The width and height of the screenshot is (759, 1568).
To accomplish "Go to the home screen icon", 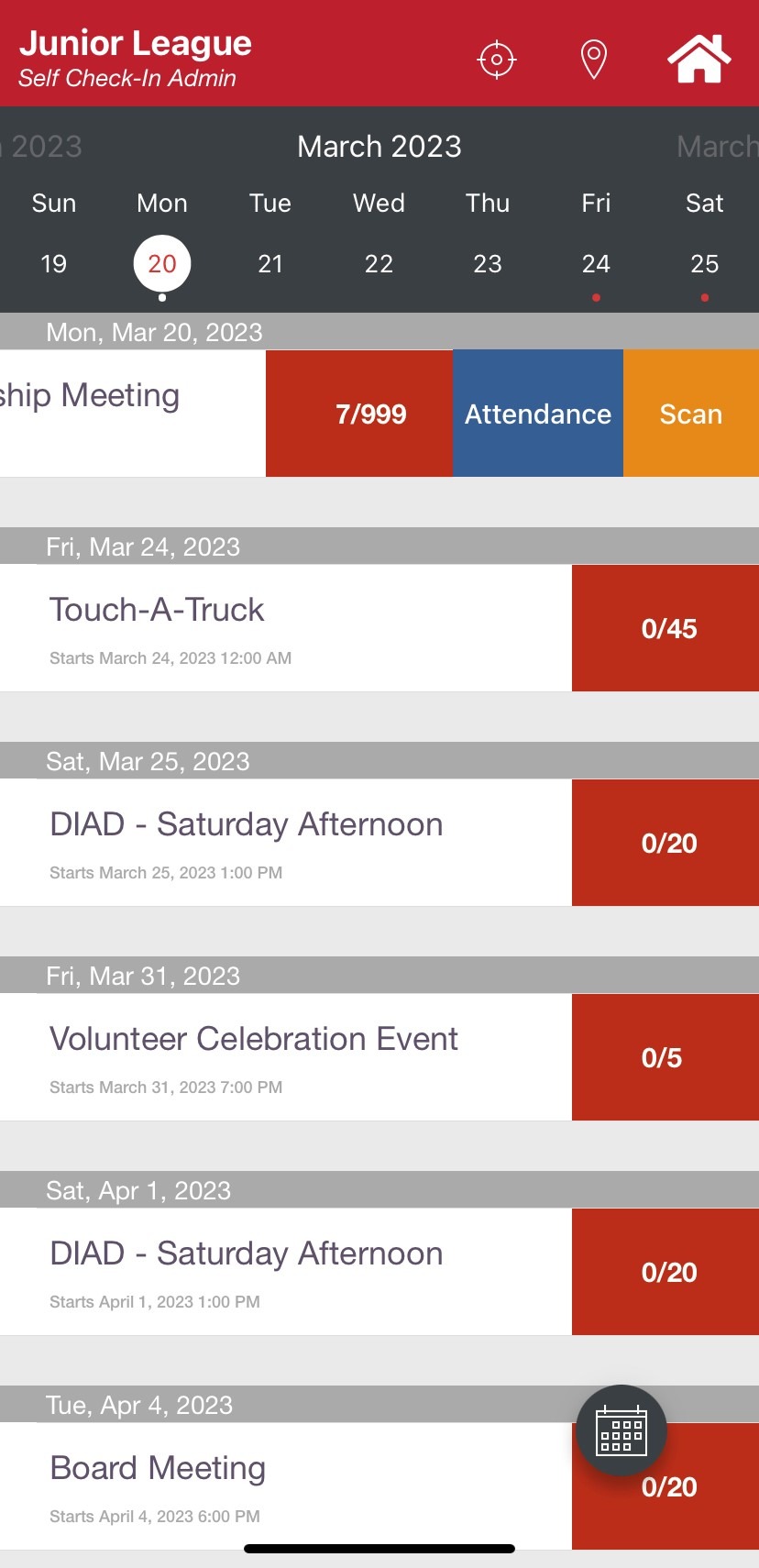I will pyautogui.click(x=698, y=60).
